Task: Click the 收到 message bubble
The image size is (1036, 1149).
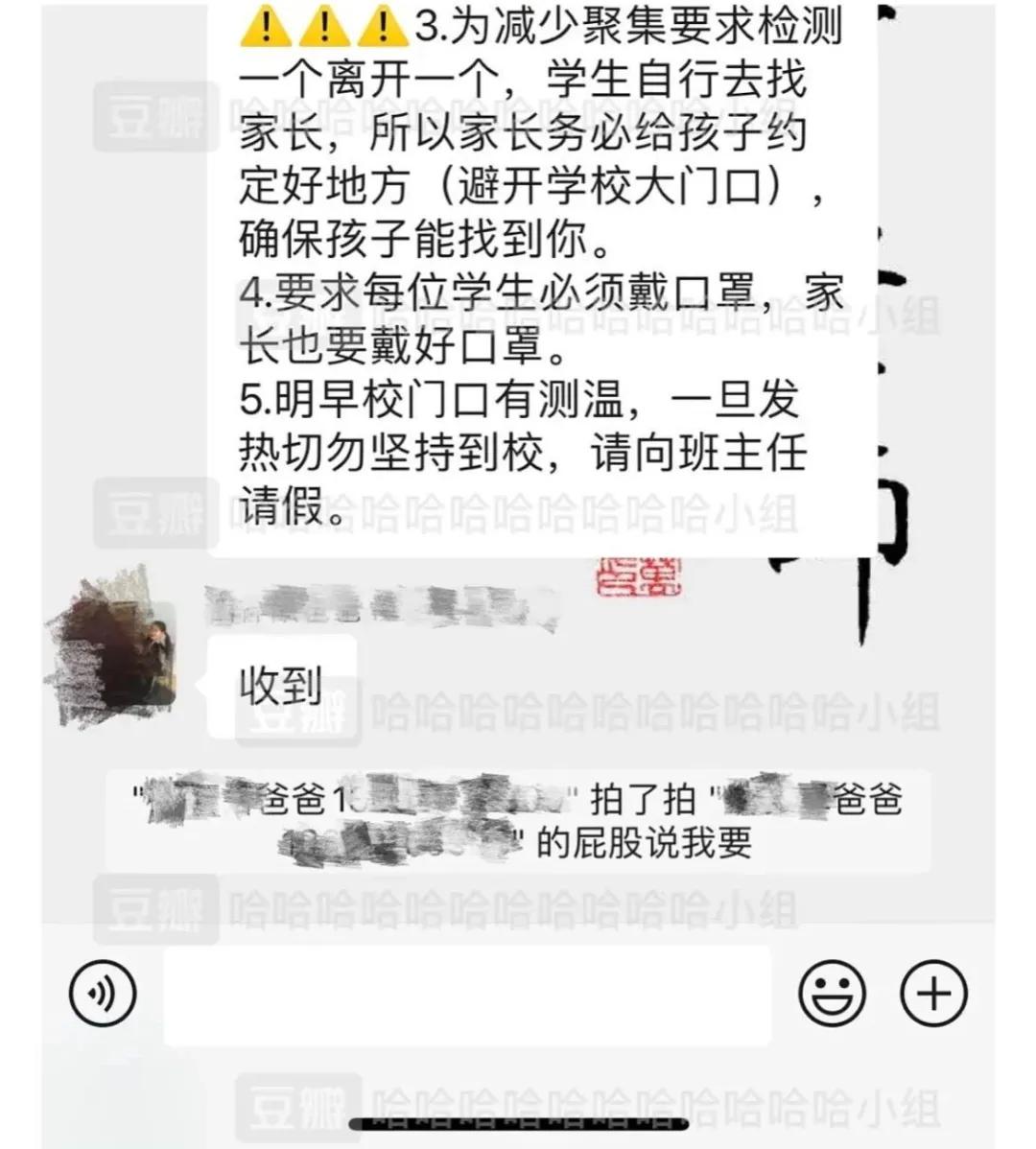Action: pyautogui.click(x=281, y=686)
